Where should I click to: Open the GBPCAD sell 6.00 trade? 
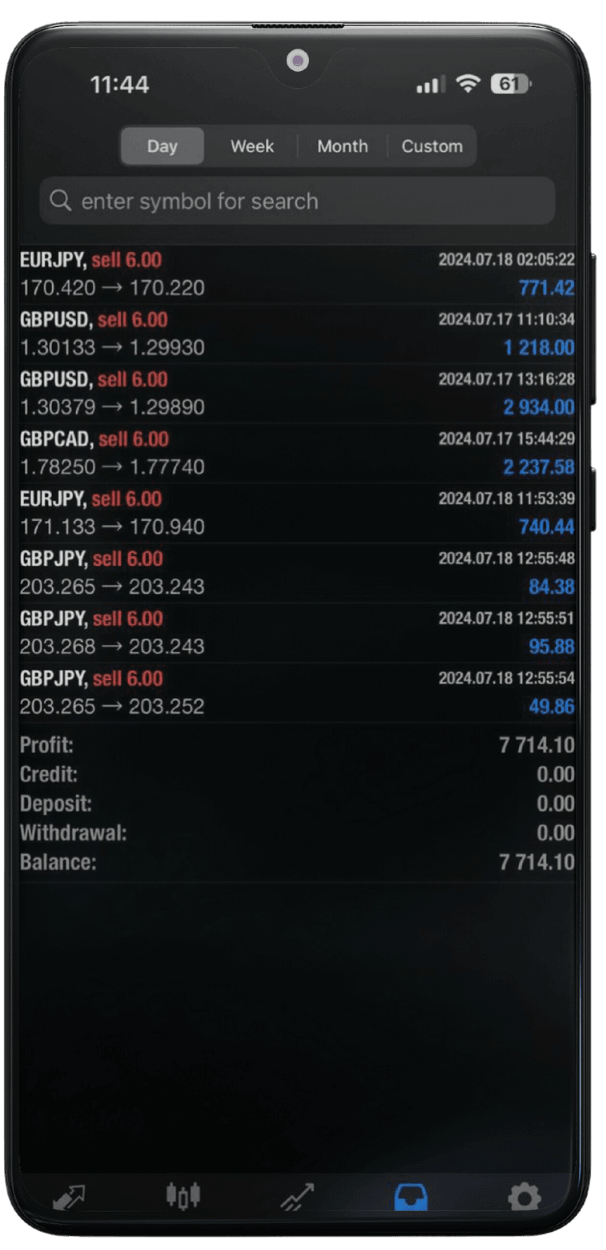[x=297, y=453]
